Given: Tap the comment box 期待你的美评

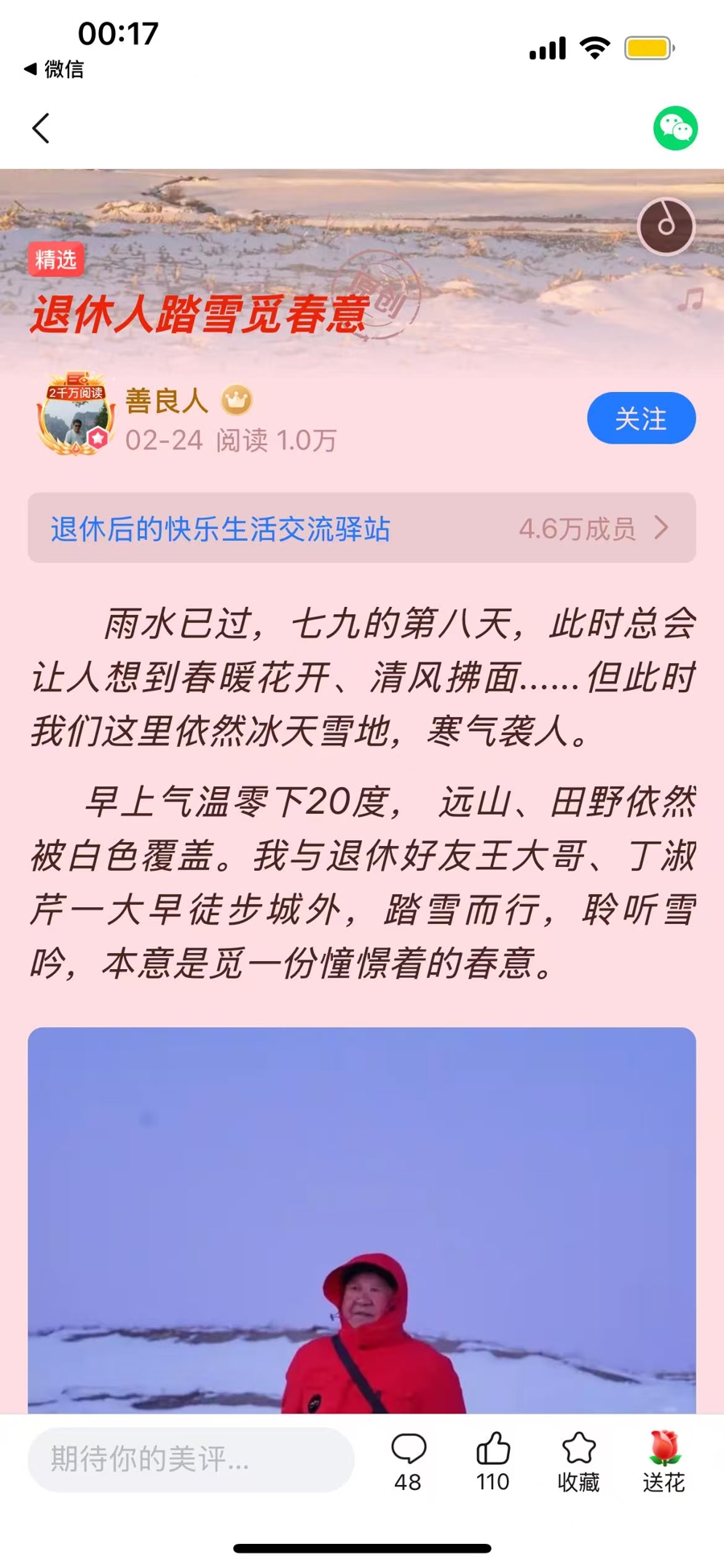Looking at the screenshot, I should click(191, 1459).
